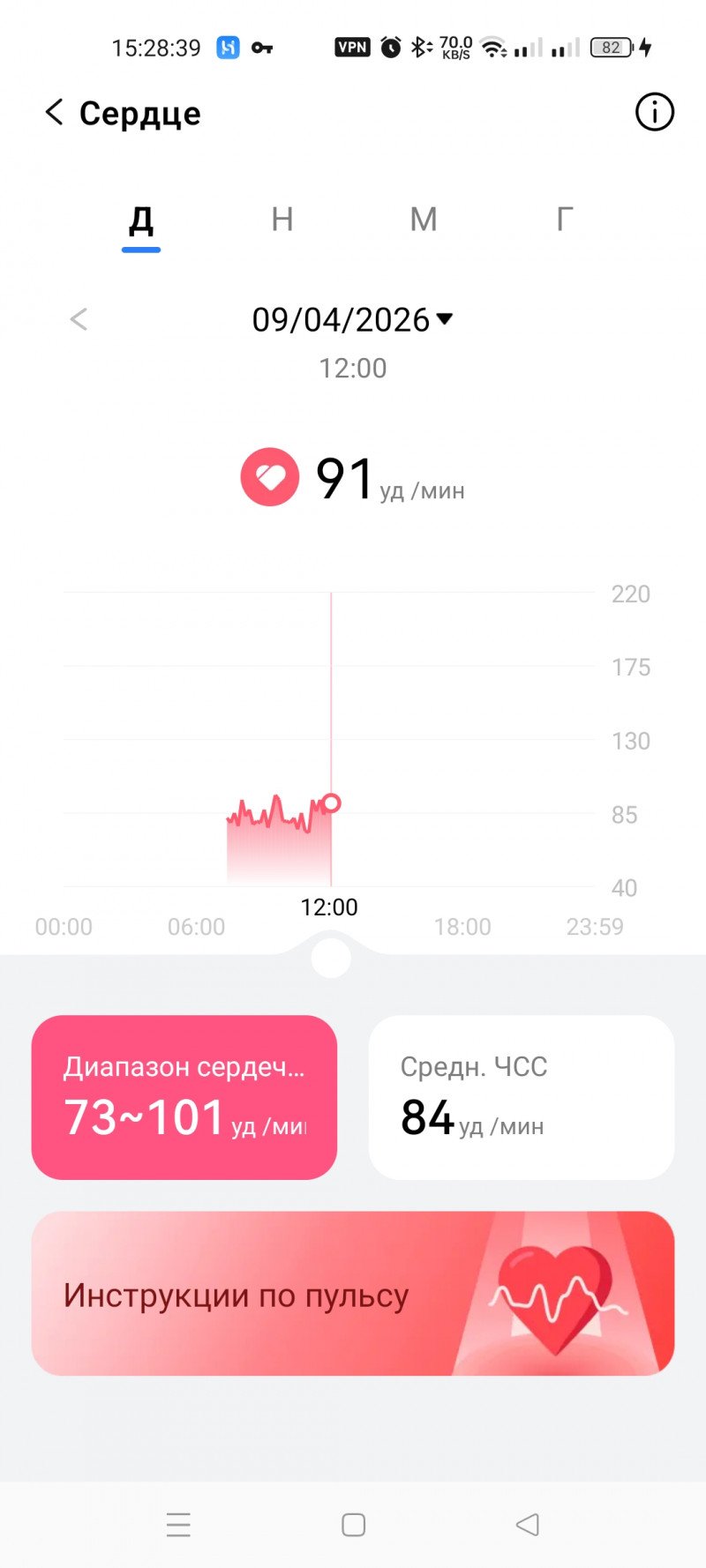706x1568 pixels.
Task: Switch to the Г yearly tab
Action: (565, 220)
